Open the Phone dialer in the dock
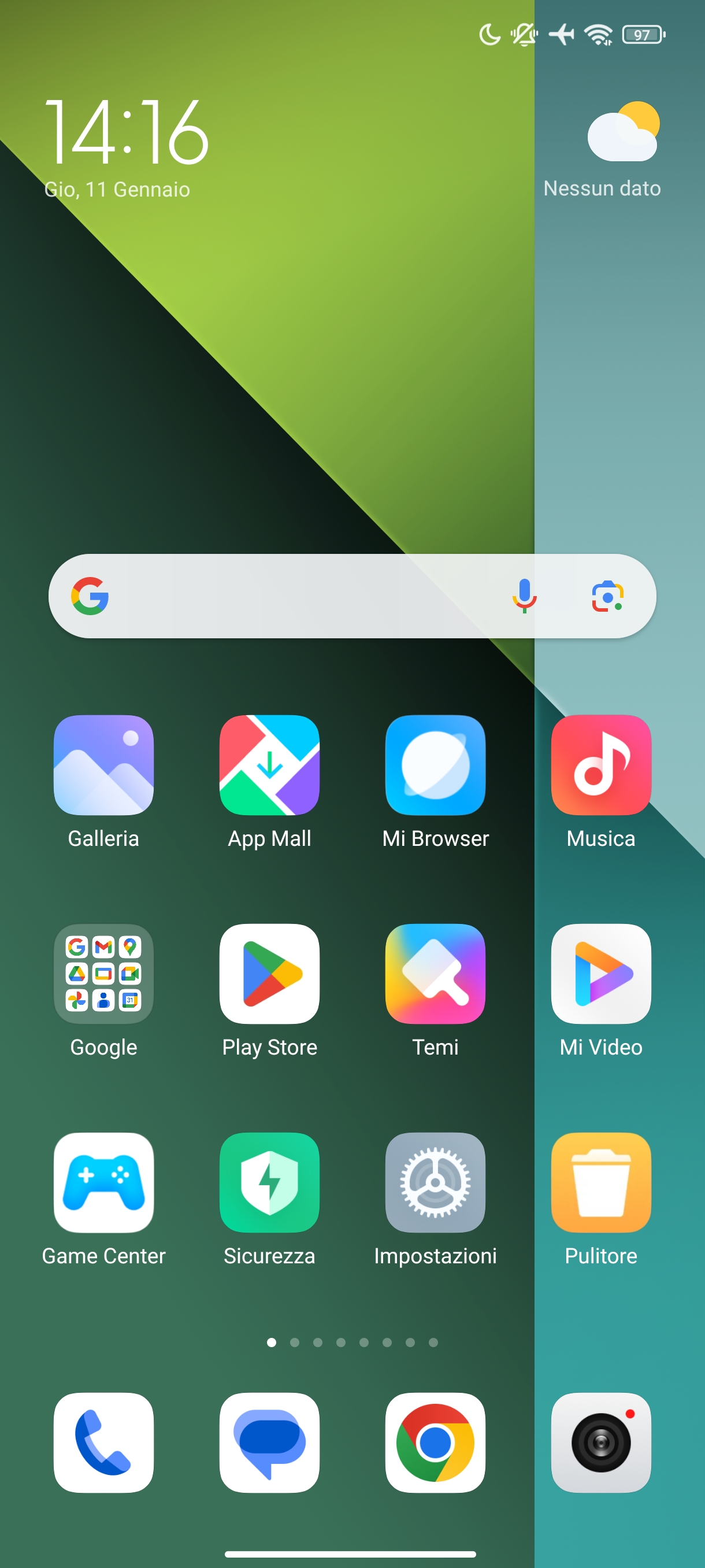Image resolution: width=705 pixels, height=1568 pixels. pyautogui.click(x=103, y=1442)
